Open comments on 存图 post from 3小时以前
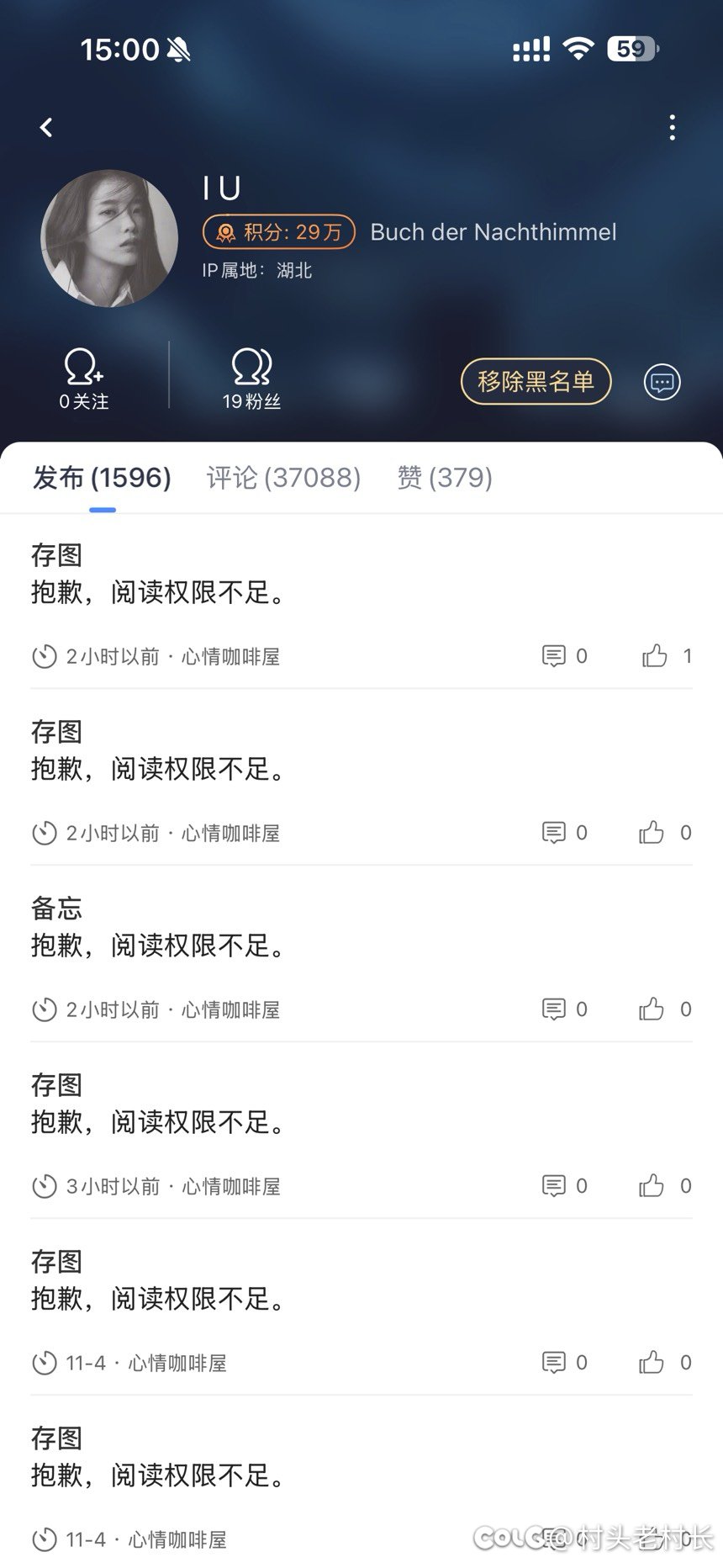This screenshot has width=723, height=1568. pos(554,1186)
